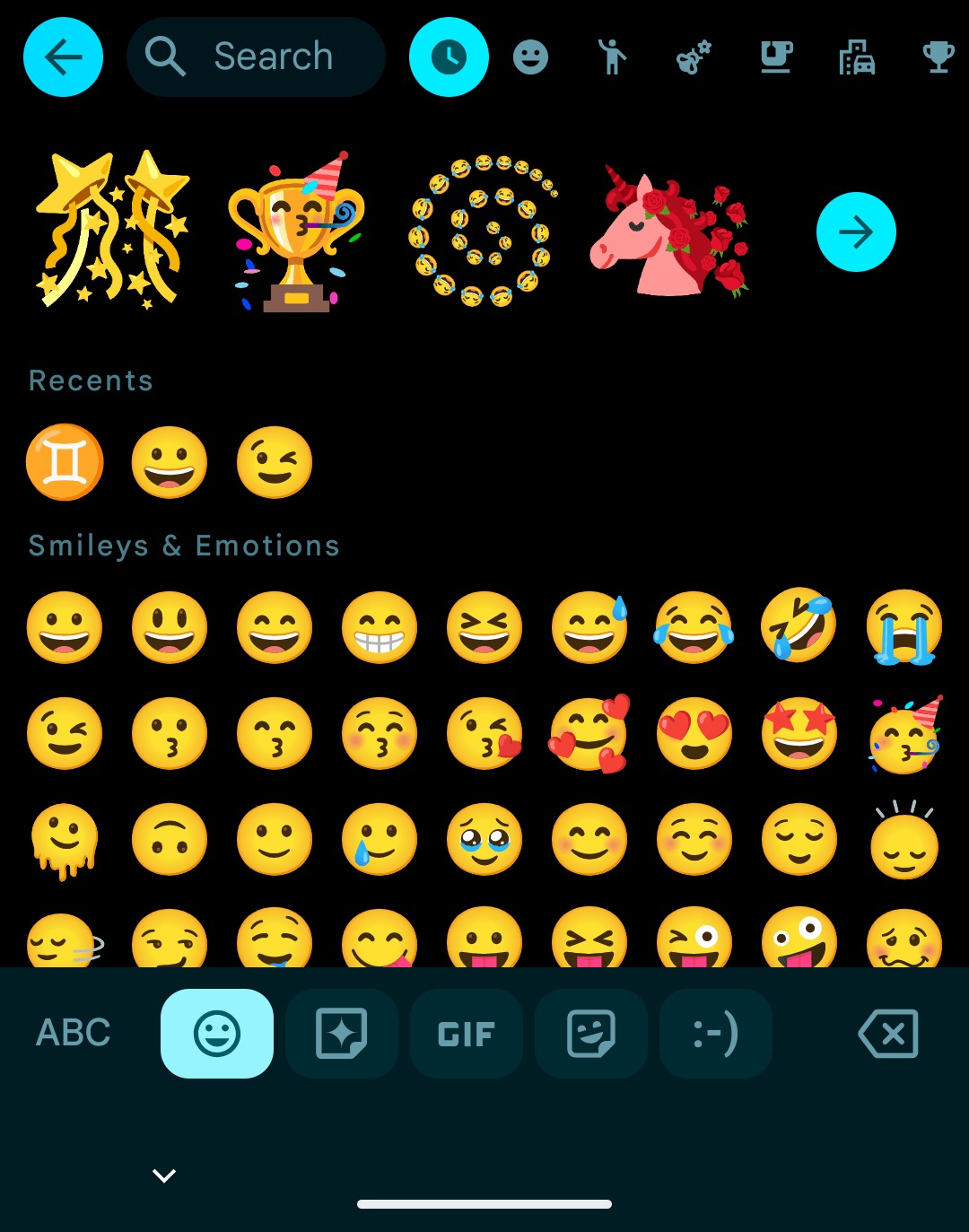The image size is (969, 1232).
Task: Open the trophy activities category
Action: (x=938, y=57)
